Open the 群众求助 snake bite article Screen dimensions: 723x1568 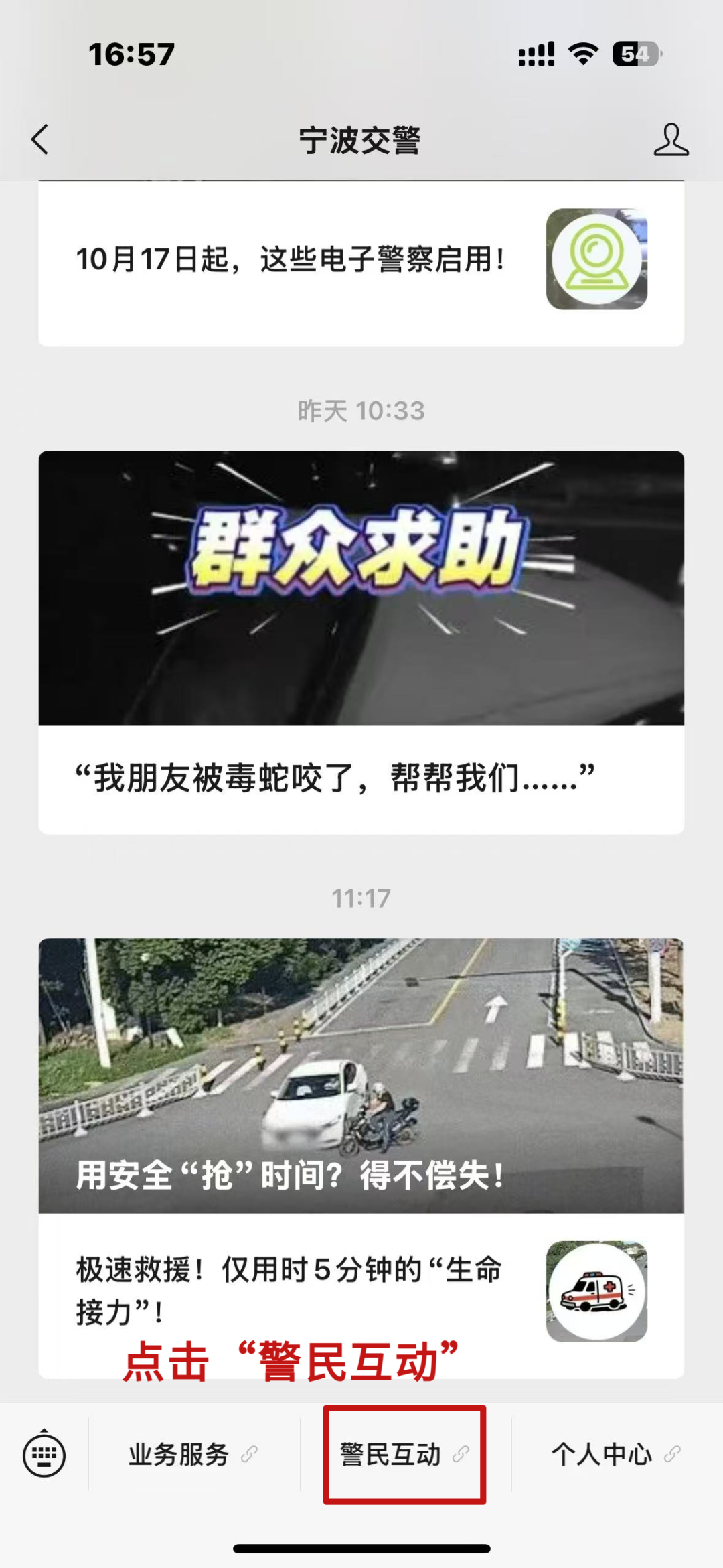(x=361, y=642)
